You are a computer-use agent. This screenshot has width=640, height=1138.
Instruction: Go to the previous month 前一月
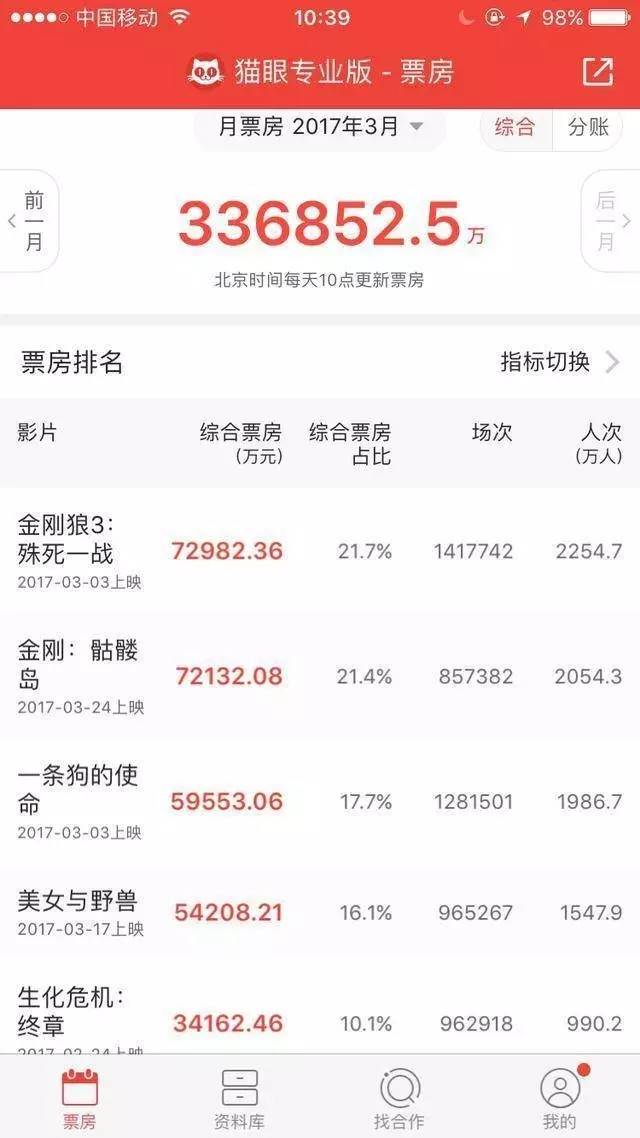[31, 222]
